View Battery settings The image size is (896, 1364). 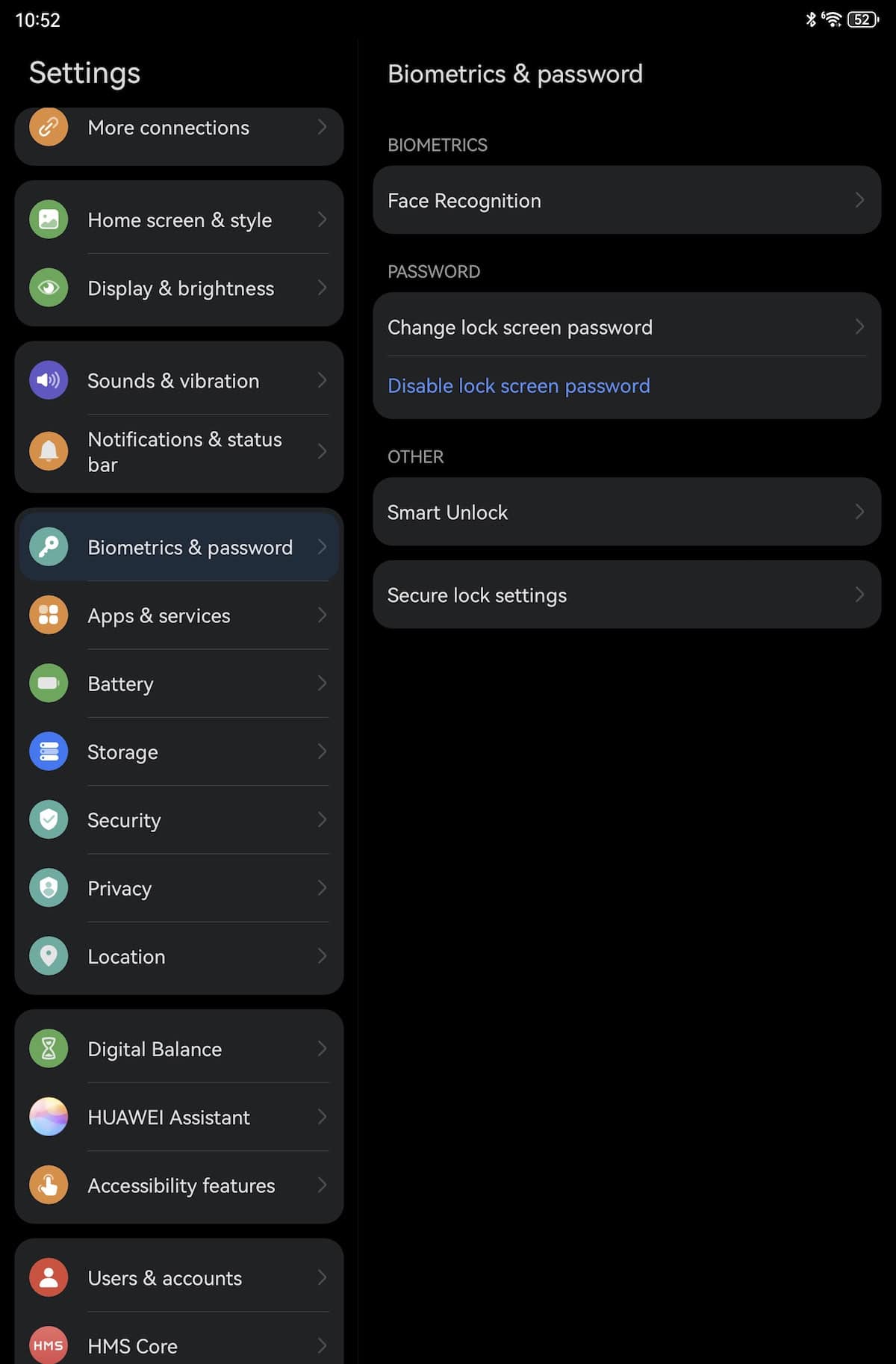[179, 683]
